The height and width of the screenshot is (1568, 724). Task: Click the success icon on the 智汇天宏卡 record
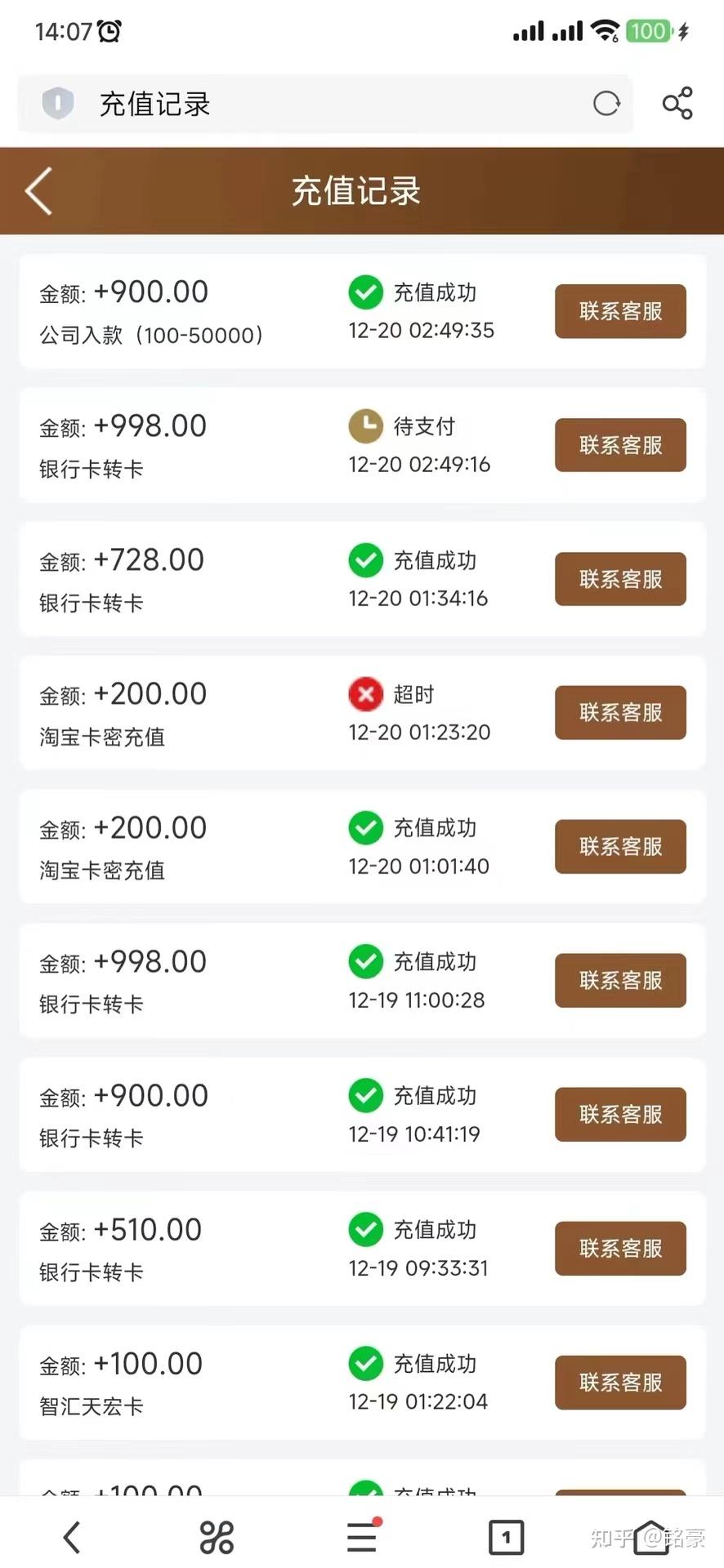point(365,1362)
